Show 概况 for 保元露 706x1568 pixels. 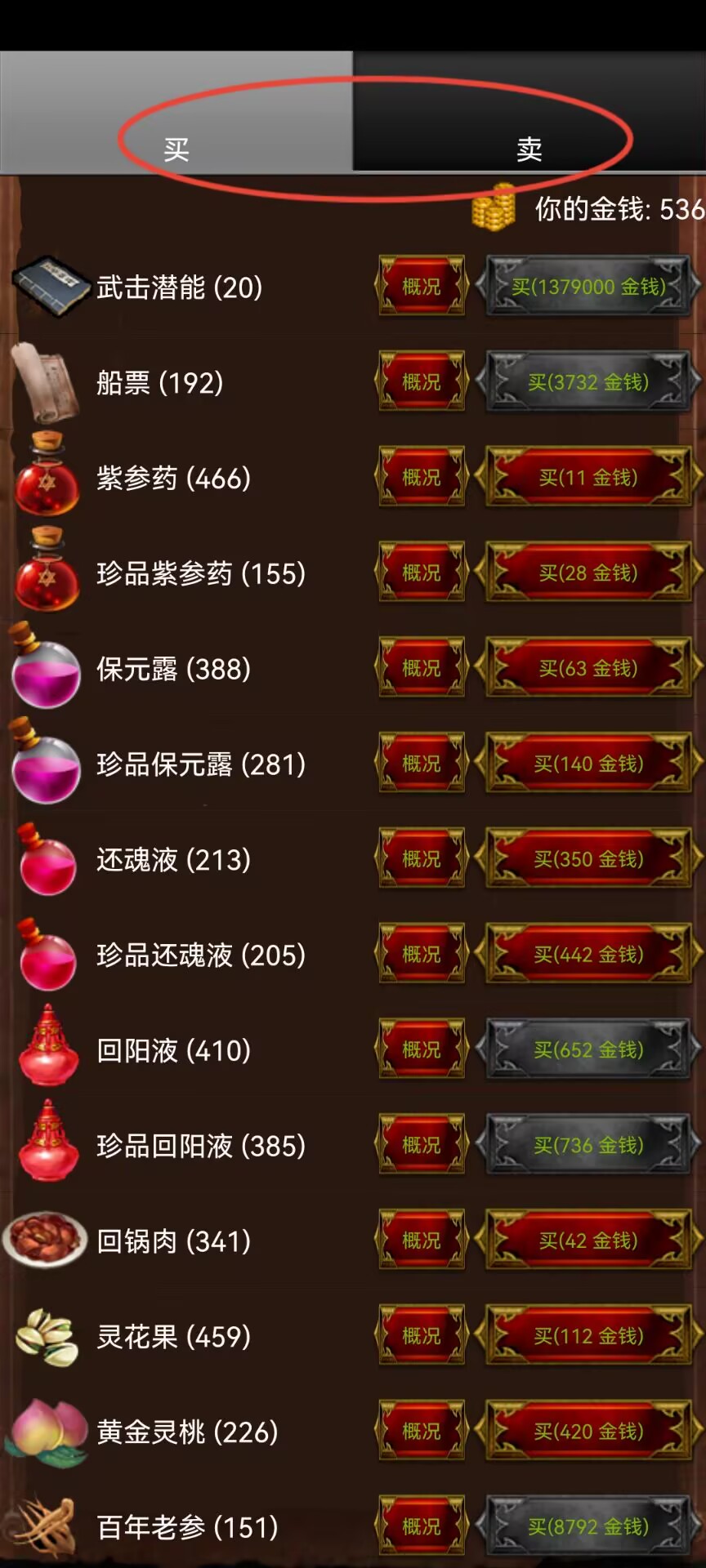click(421, 669)
